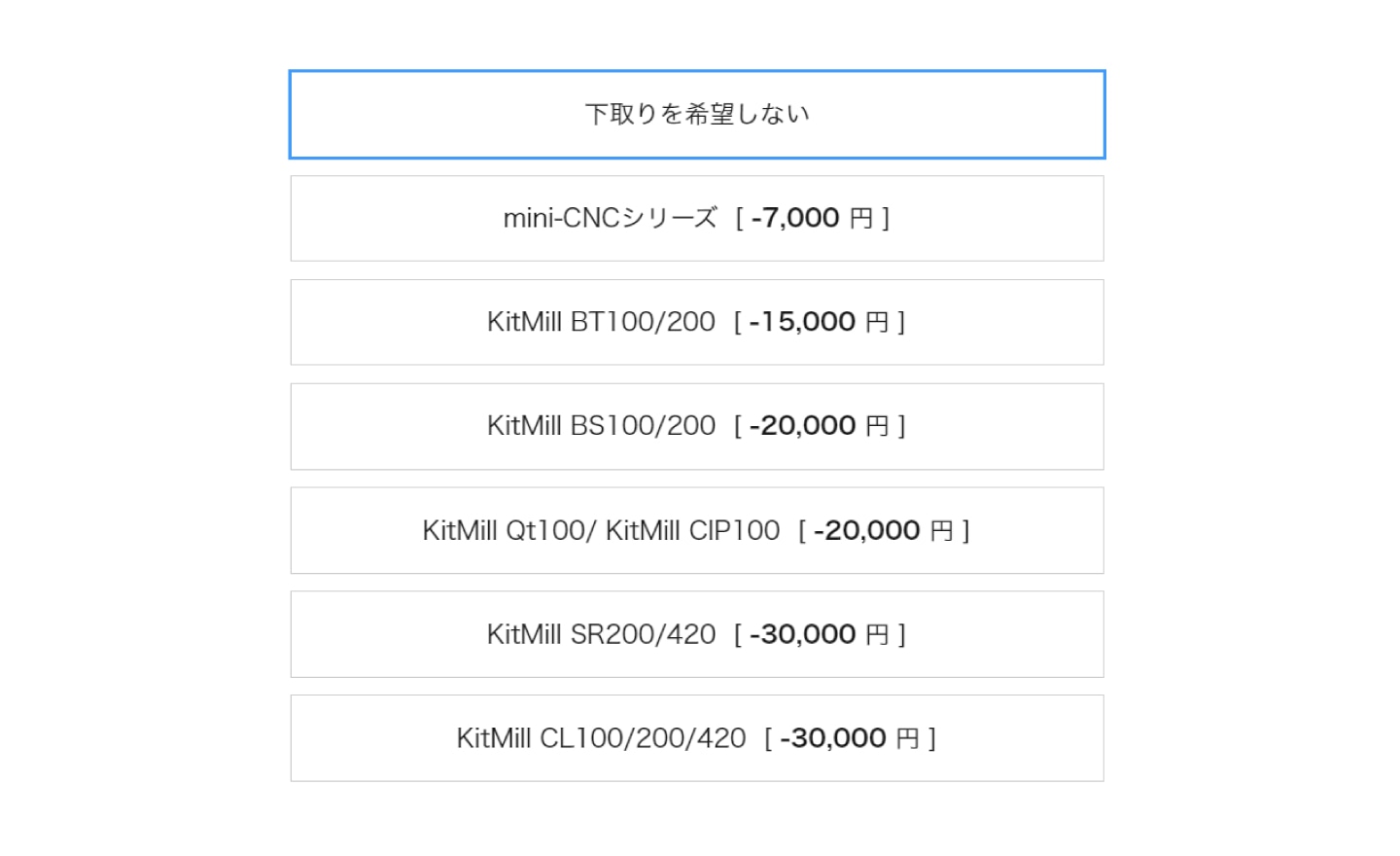The image size is (1400, 856).
Task: Select KitMill CL100/200/420 trade-in
Action: pyautogui.click(x=697, y=739)
